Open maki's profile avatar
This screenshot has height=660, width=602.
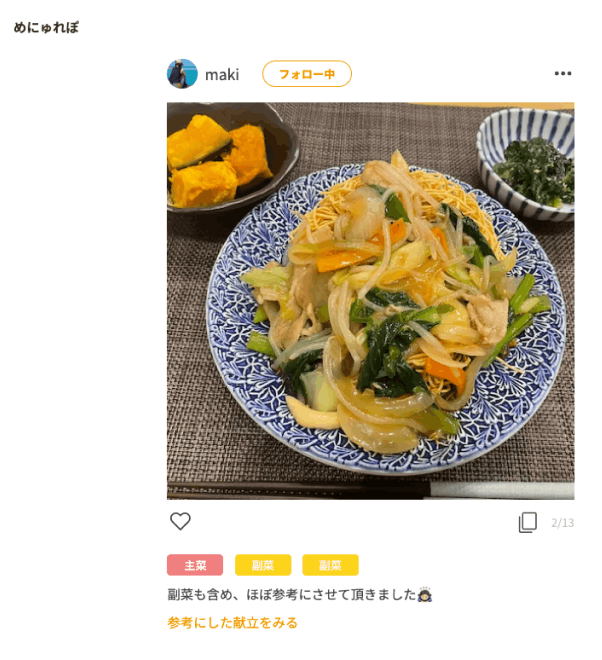(x=182, y=74)
